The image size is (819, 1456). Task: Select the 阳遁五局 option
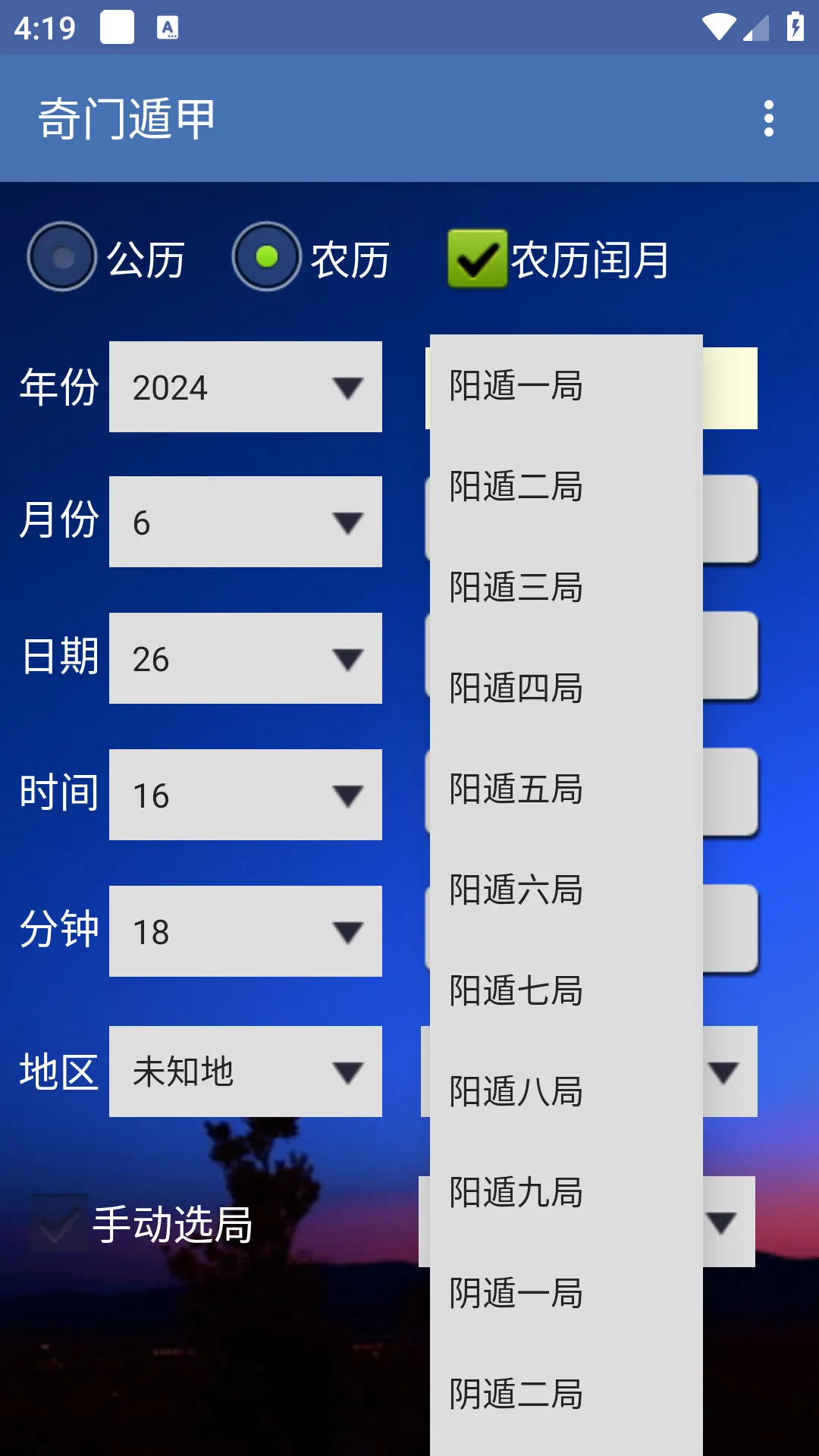[566, 789]
